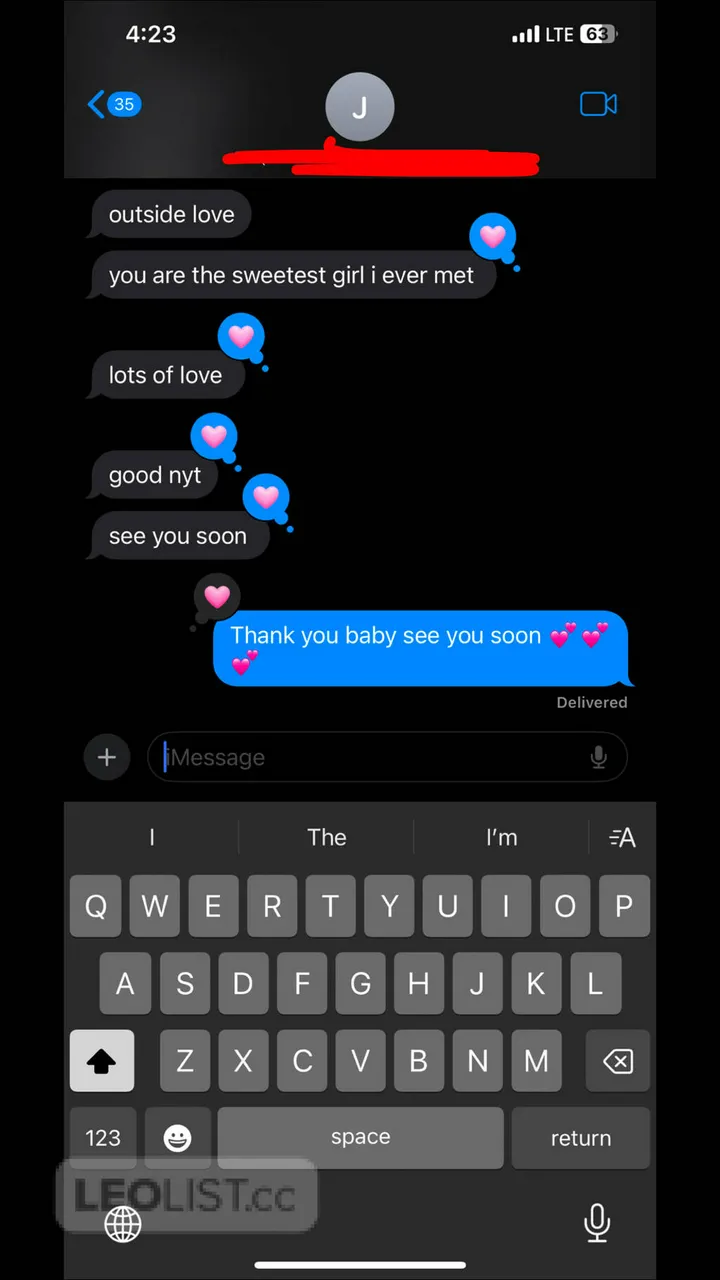Insert the suggestion "I'm"
This screenshot has height=1280, width=720.
(501, 837)
